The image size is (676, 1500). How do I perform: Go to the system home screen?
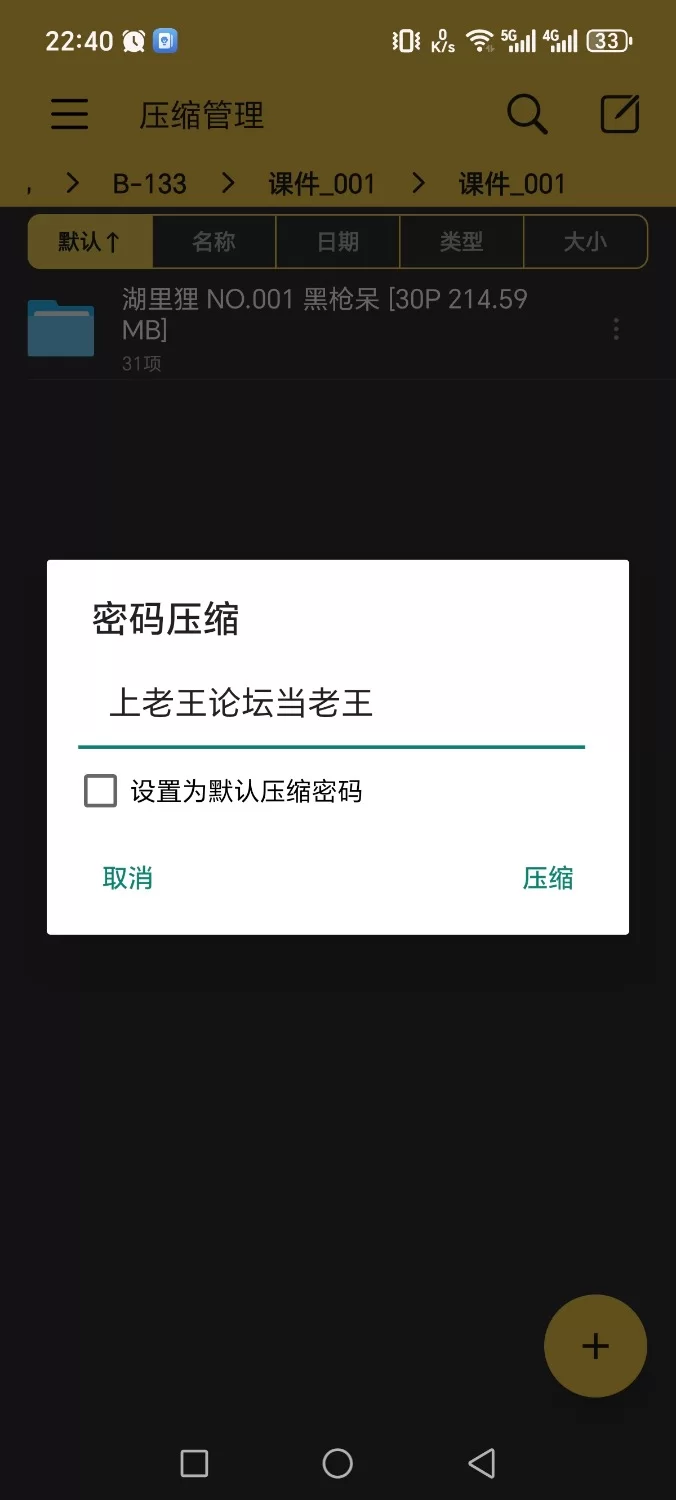click(338, 1464)
